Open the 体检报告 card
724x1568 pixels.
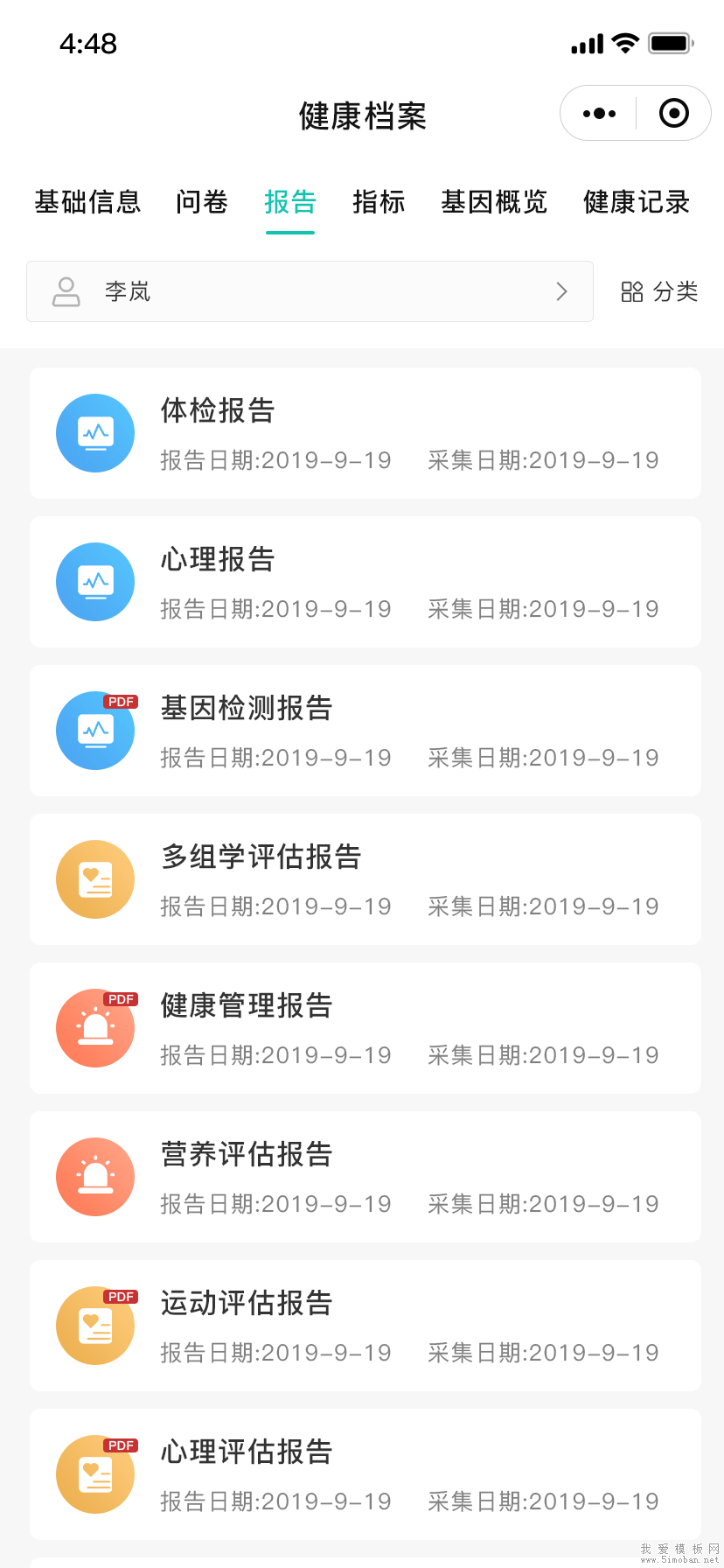365,433
